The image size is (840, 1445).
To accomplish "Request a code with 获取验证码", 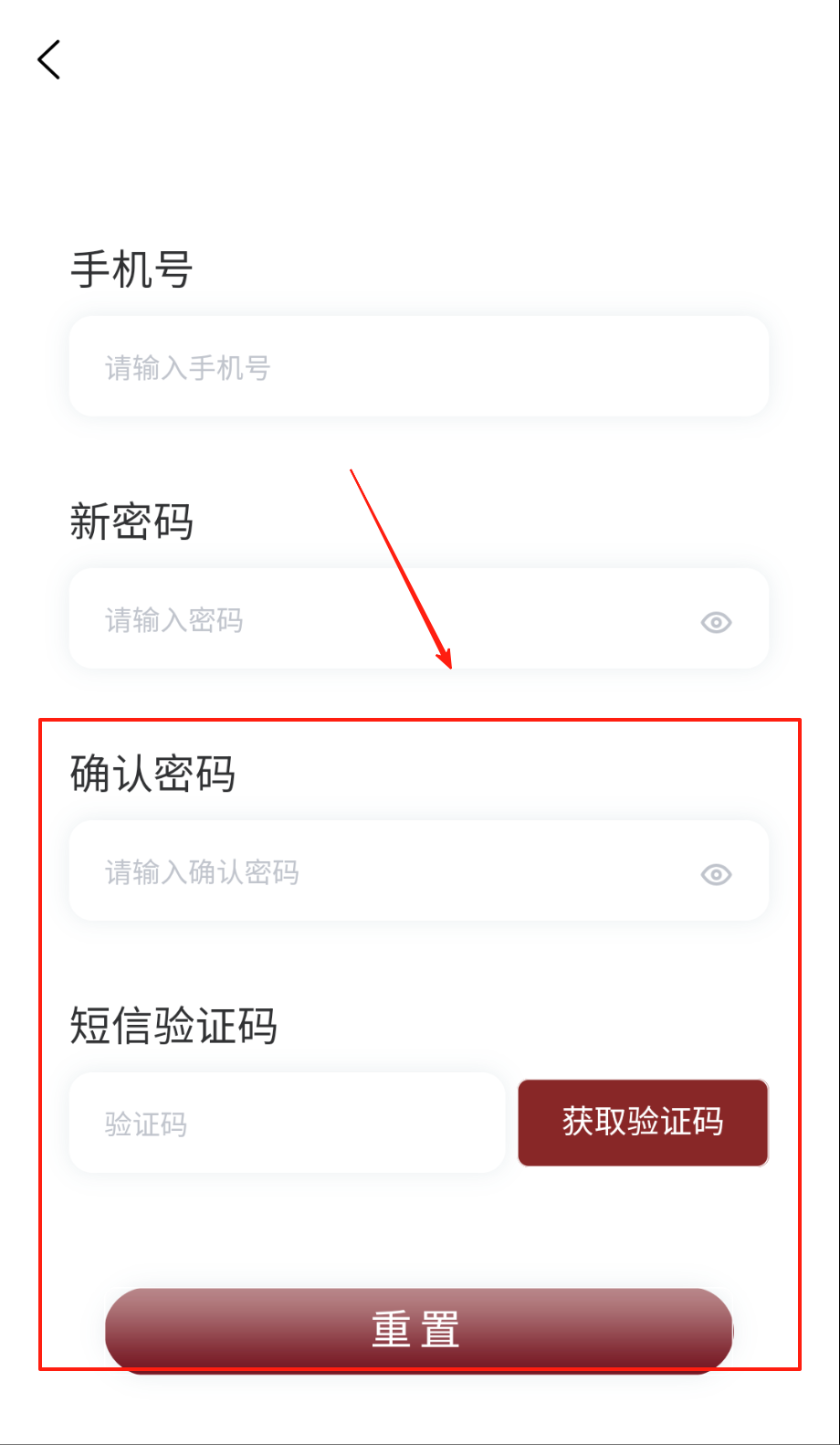I will [643, 1123].
